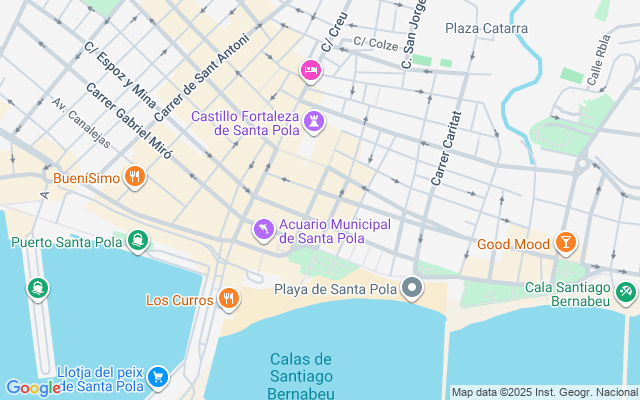Select Playa de Santa Pola location pin

tap(413, 290)
